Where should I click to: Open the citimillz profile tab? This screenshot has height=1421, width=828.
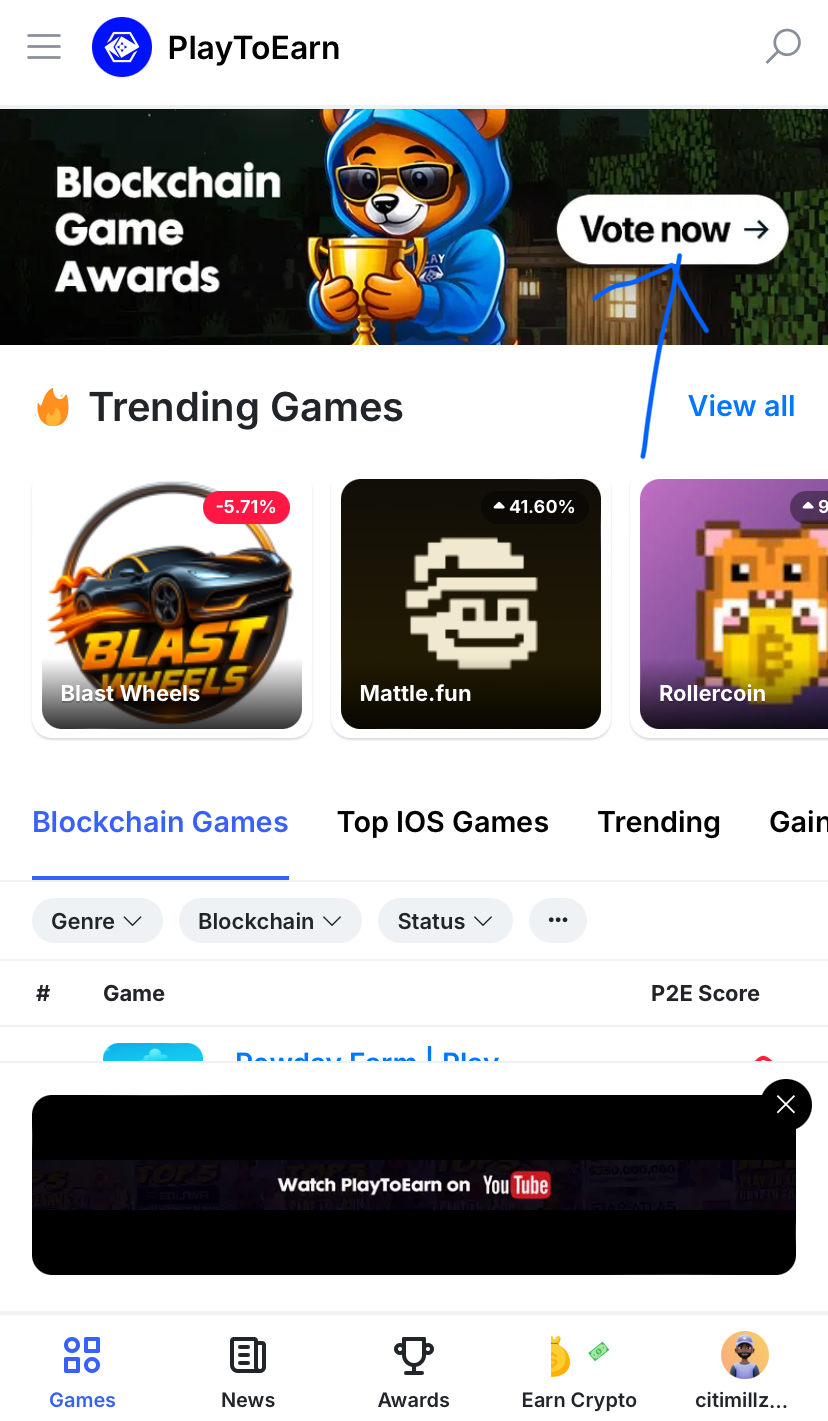[x=744, y=1372]
